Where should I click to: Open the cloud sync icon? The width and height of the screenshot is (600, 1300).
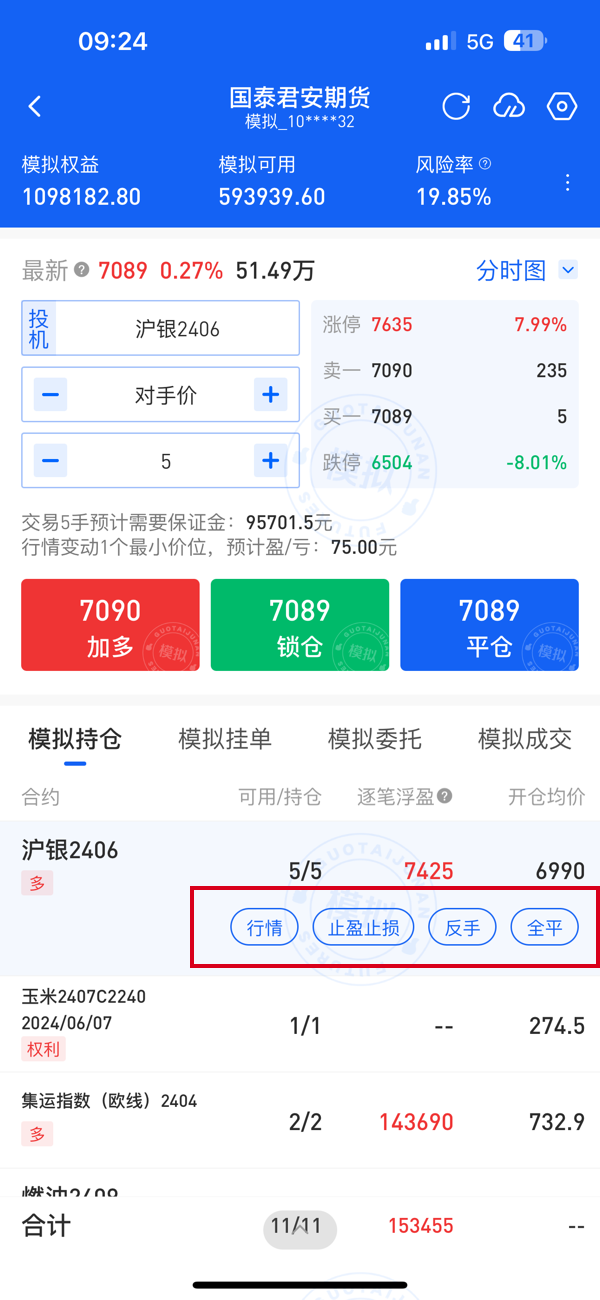[509, 107]
